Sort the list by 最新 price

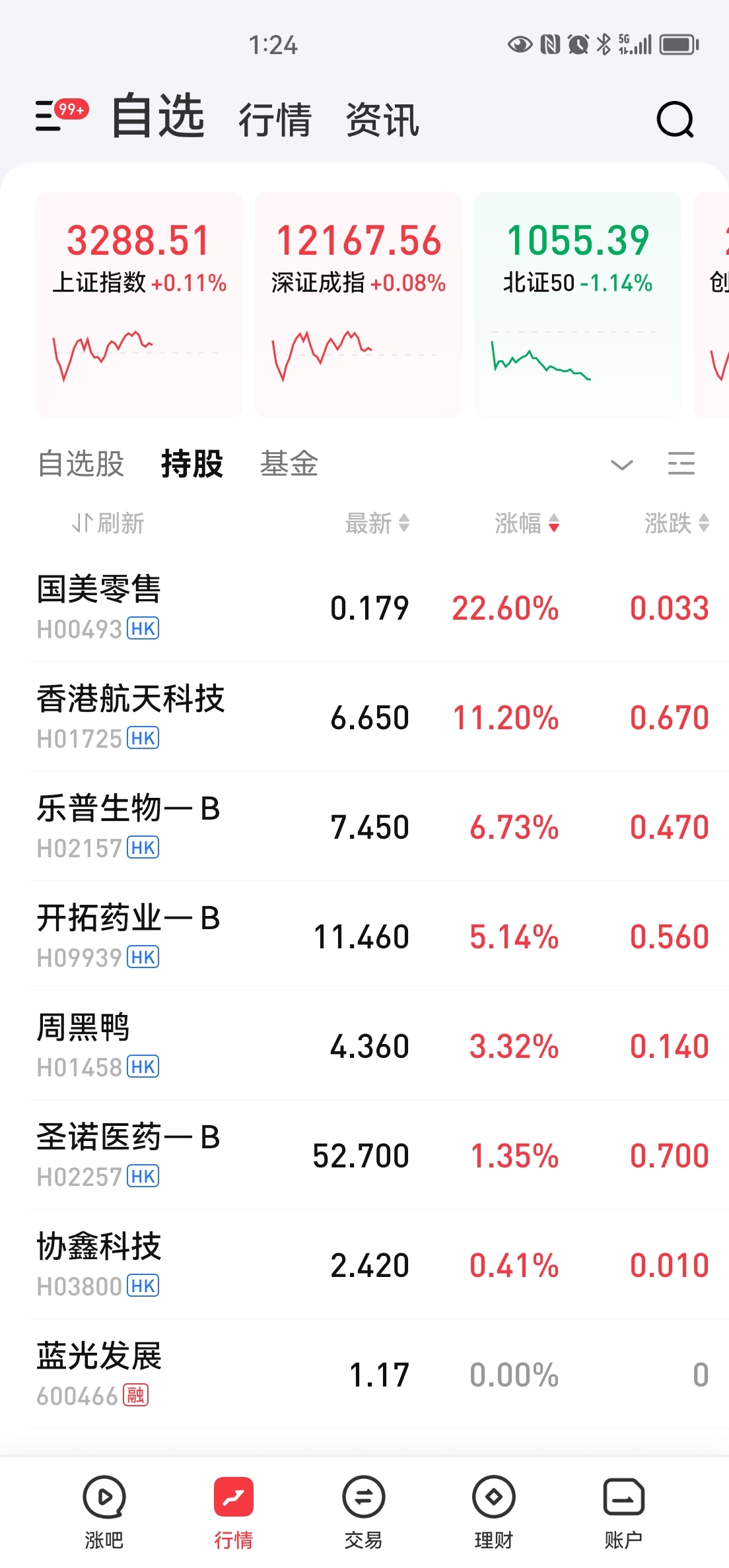click(377, 523)
